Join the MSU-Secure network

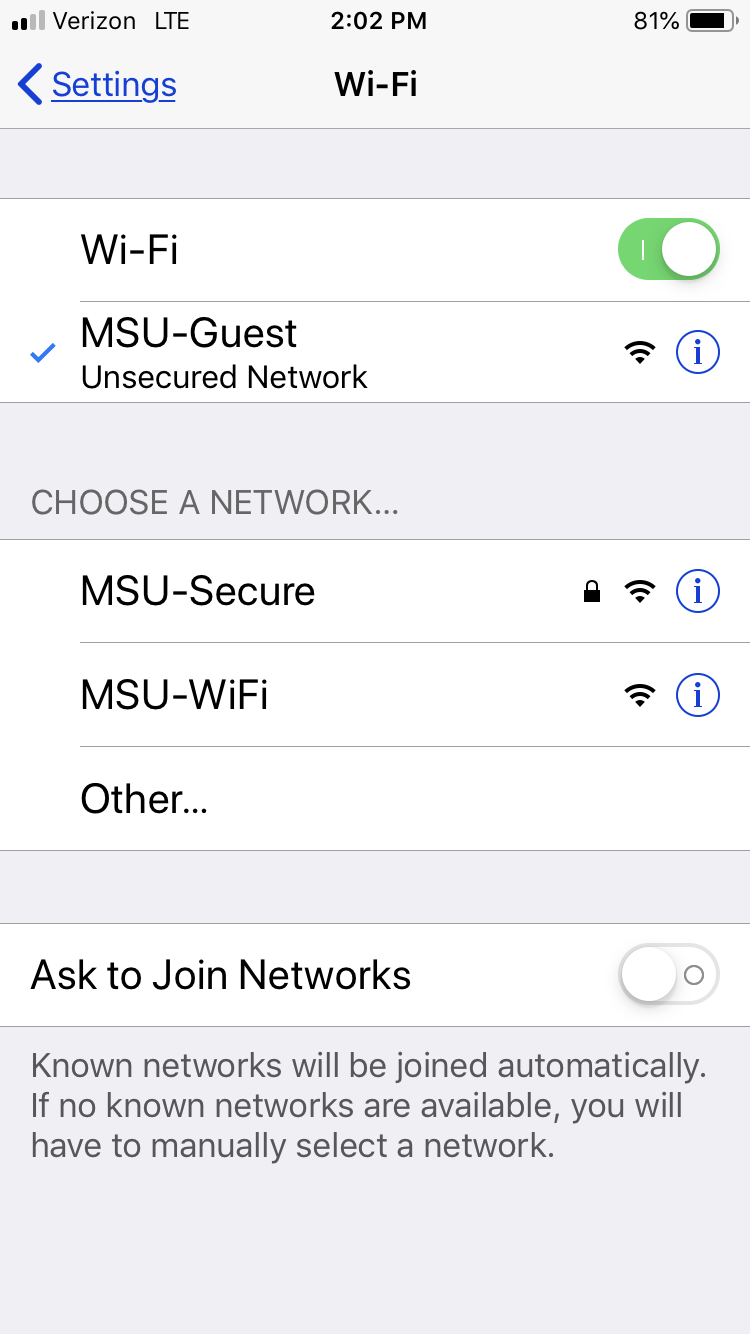[300, 592]
